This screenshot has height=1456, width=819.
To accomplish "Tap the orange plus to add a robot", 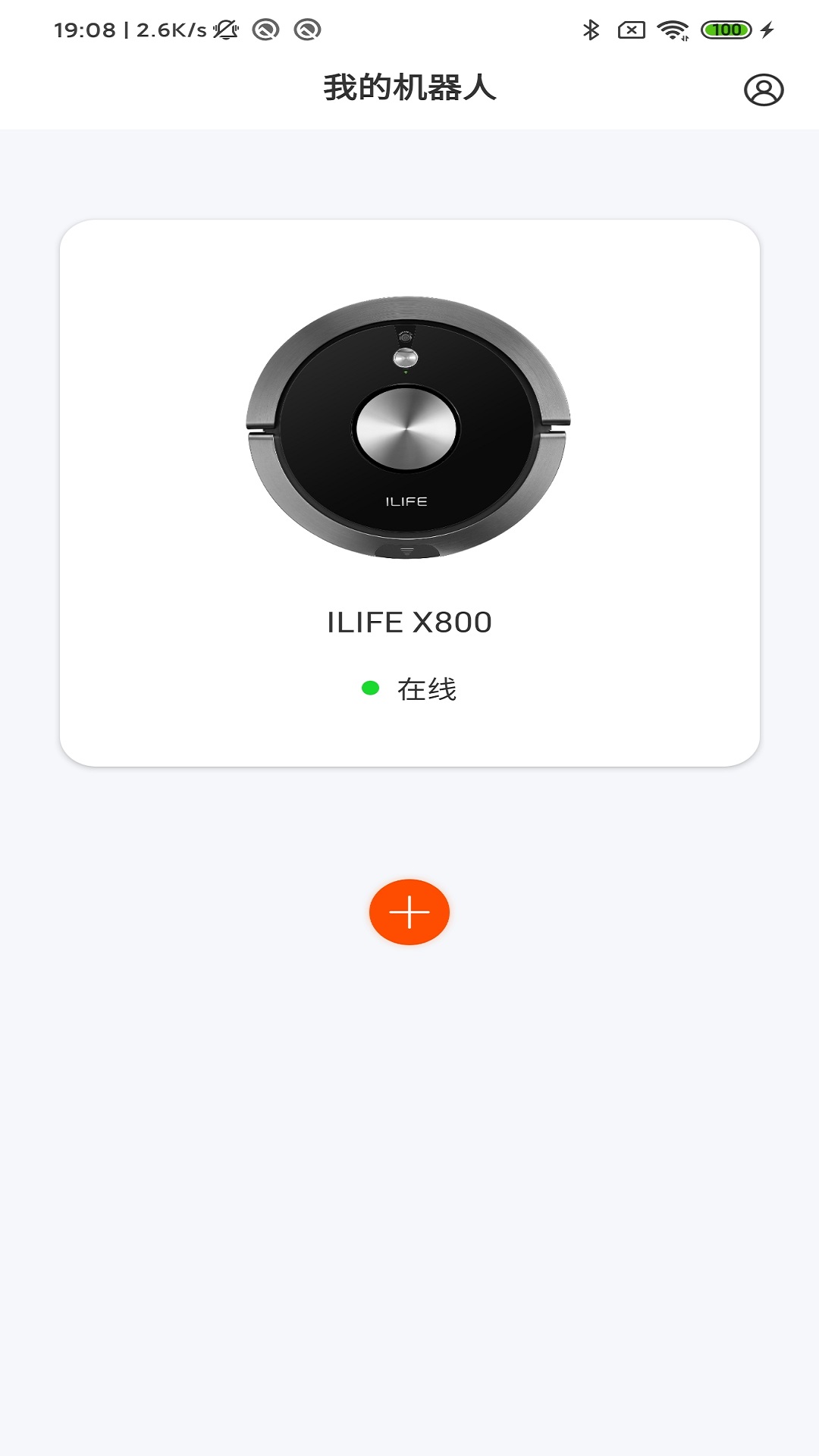I will click(x=409, y=912).
